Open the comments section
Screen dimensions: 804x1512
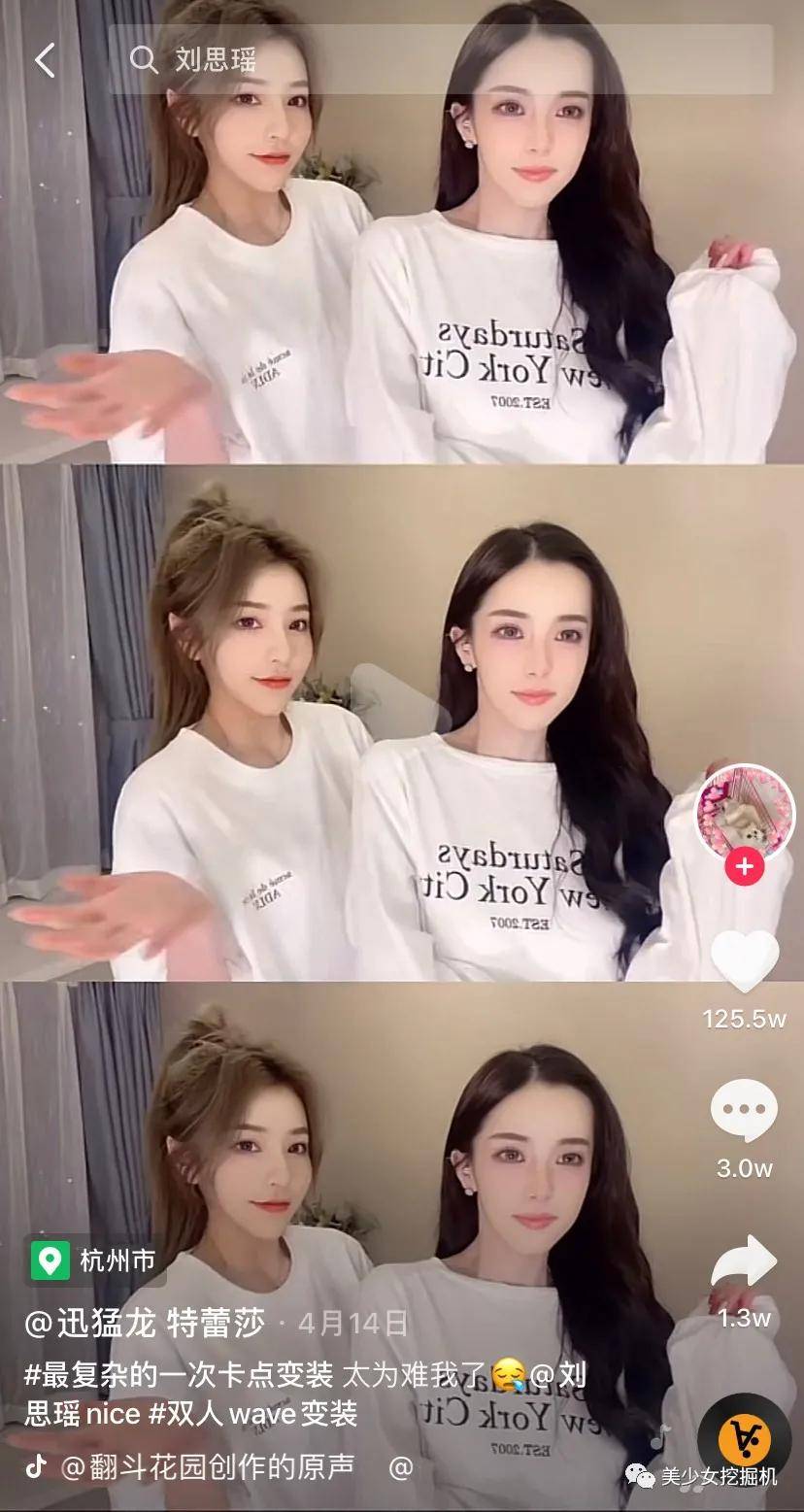(745, 1110)
